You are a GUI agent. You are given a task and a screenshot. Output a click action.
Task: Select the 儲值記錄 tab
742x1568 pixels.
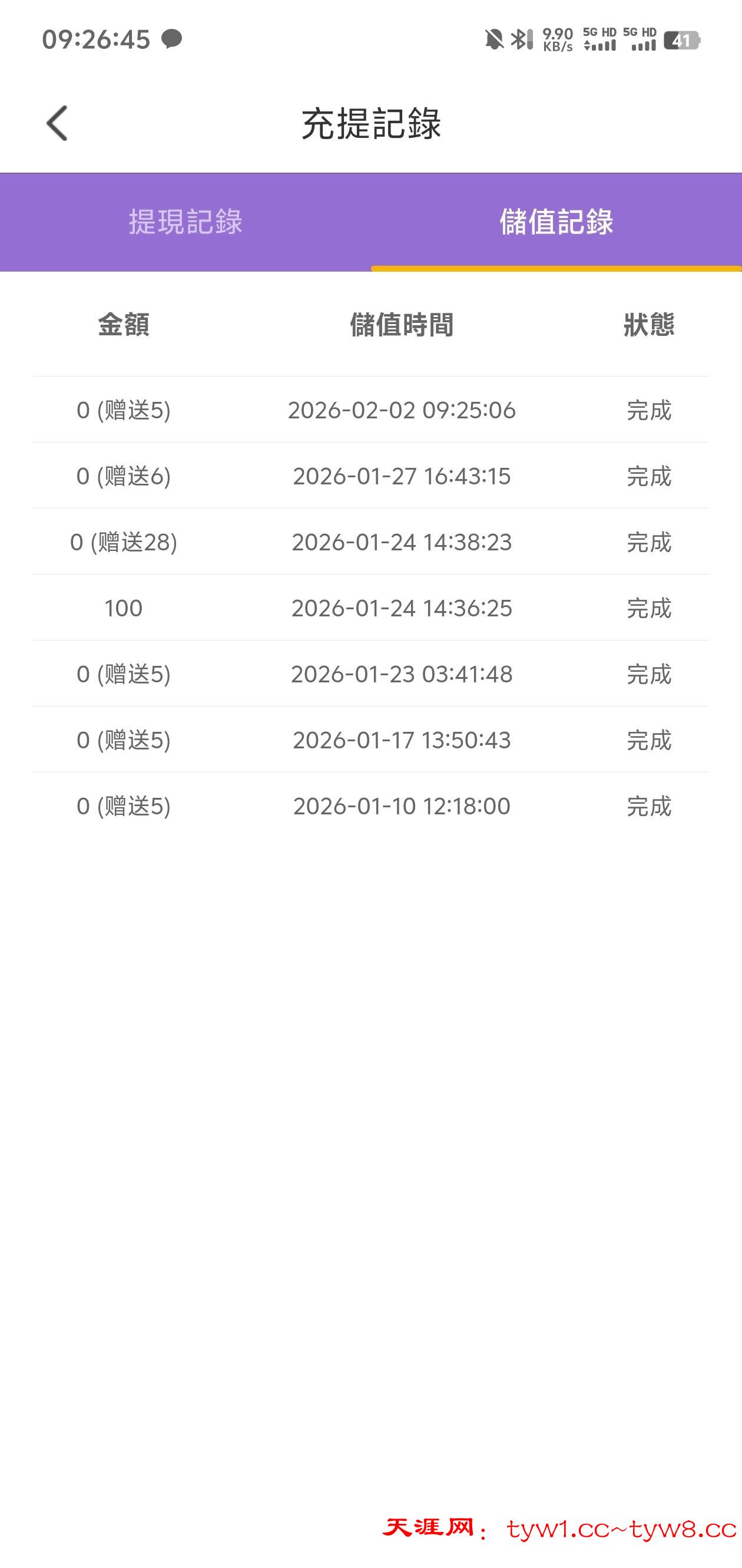(x=556, y=222)
